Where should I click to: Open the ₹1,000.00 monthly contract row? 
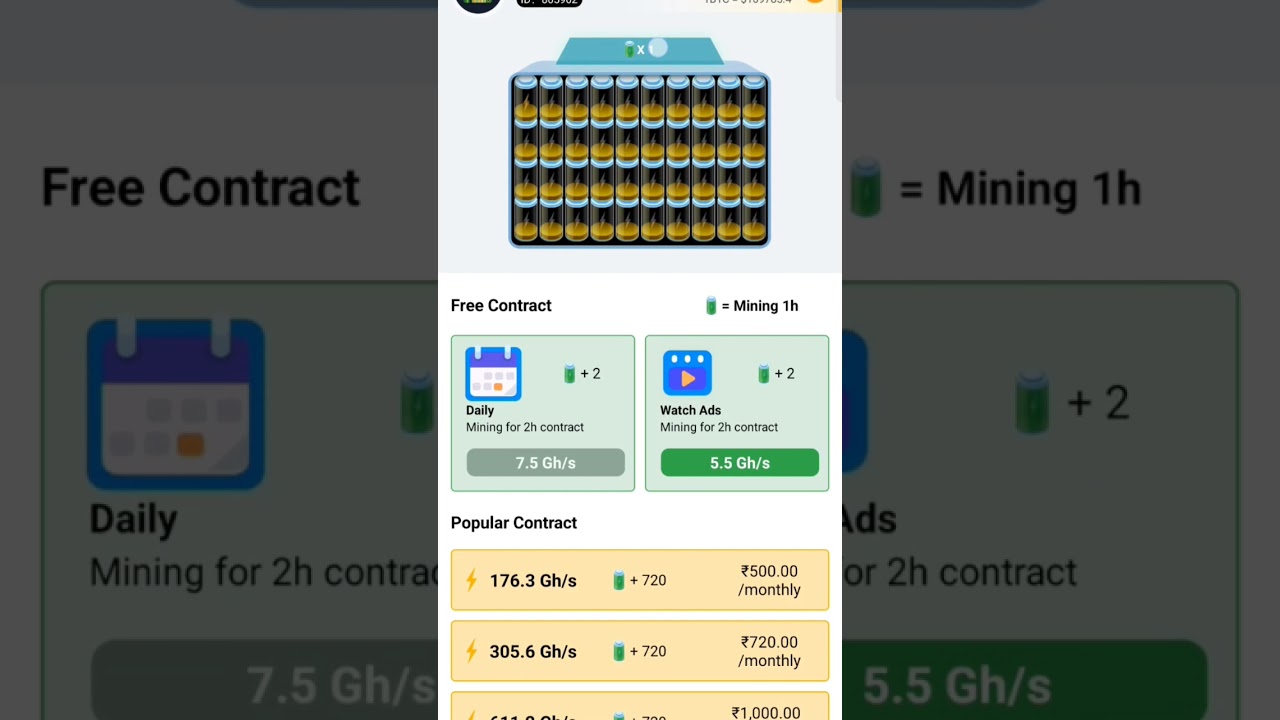click(639, 708)
